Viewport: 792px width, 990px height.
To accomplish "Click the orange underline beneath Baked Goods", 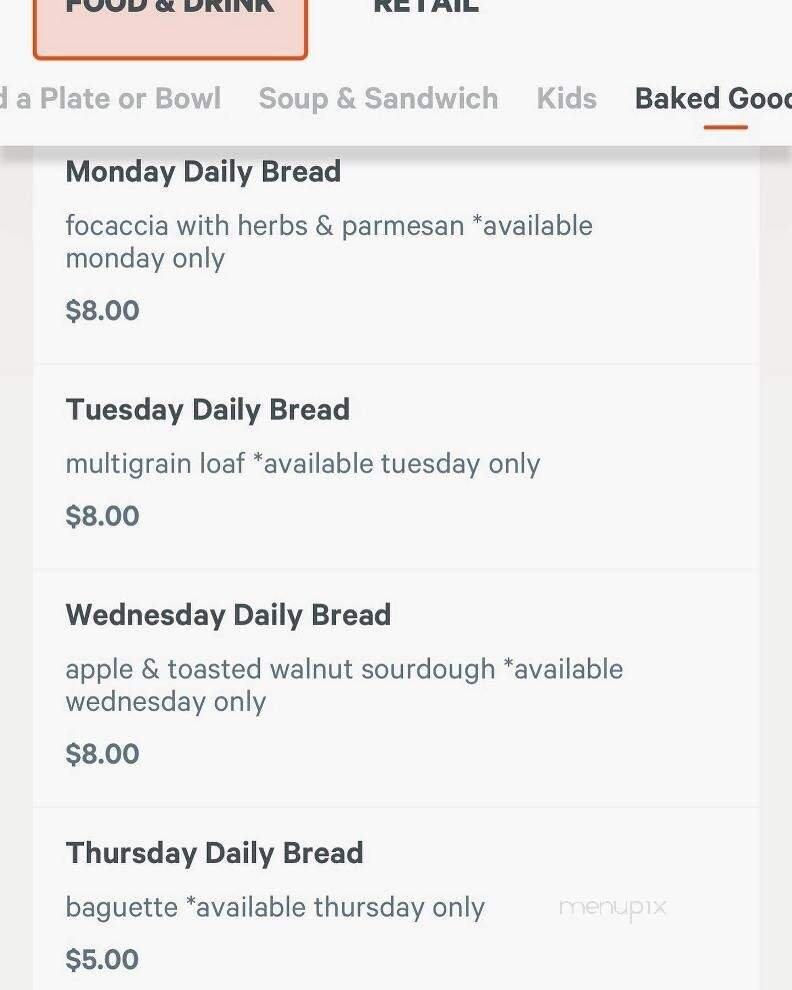I will [725, 124].
